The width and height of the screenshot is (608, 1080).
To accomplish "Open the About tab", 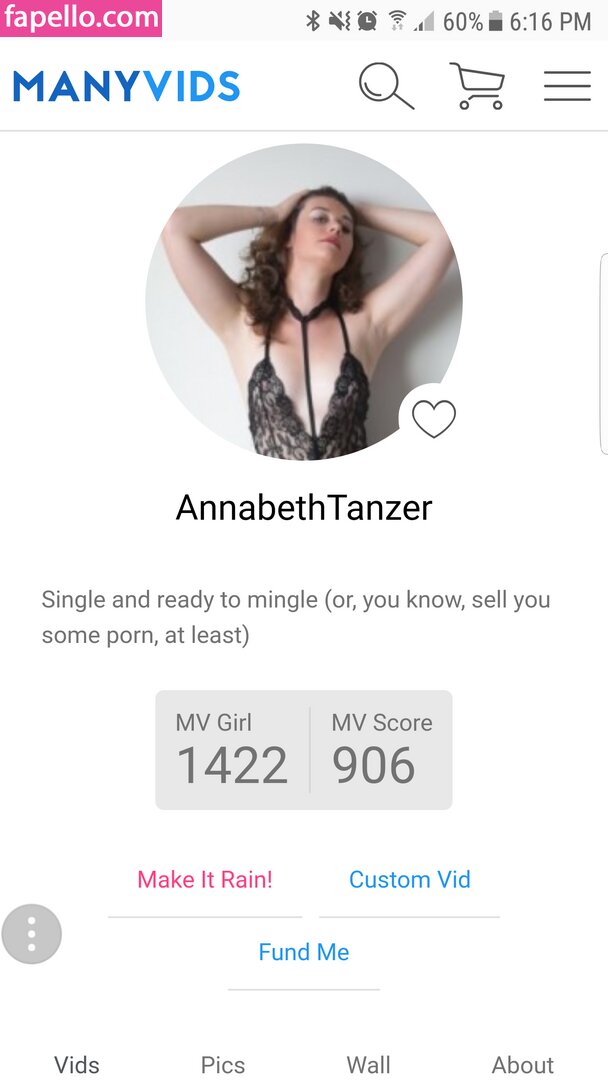I will (x=522, y=1065).
